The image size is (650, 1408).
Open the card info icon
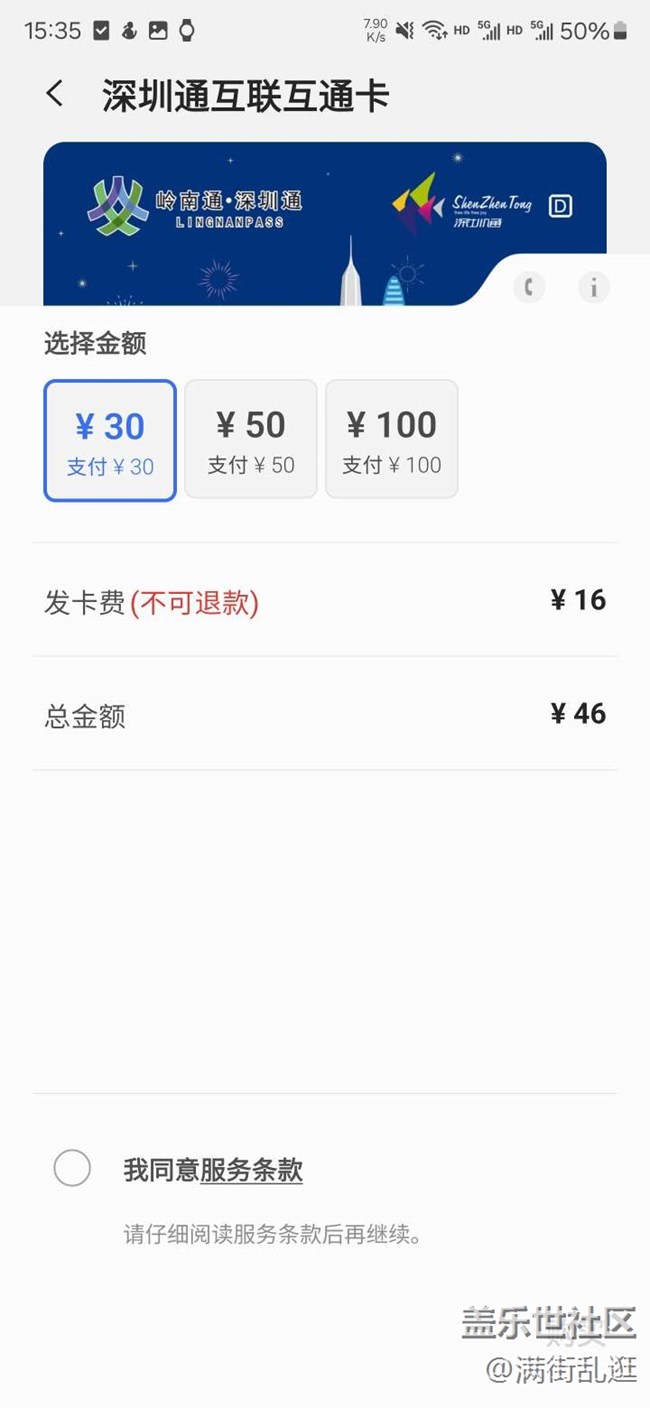(x=594, y=288)
